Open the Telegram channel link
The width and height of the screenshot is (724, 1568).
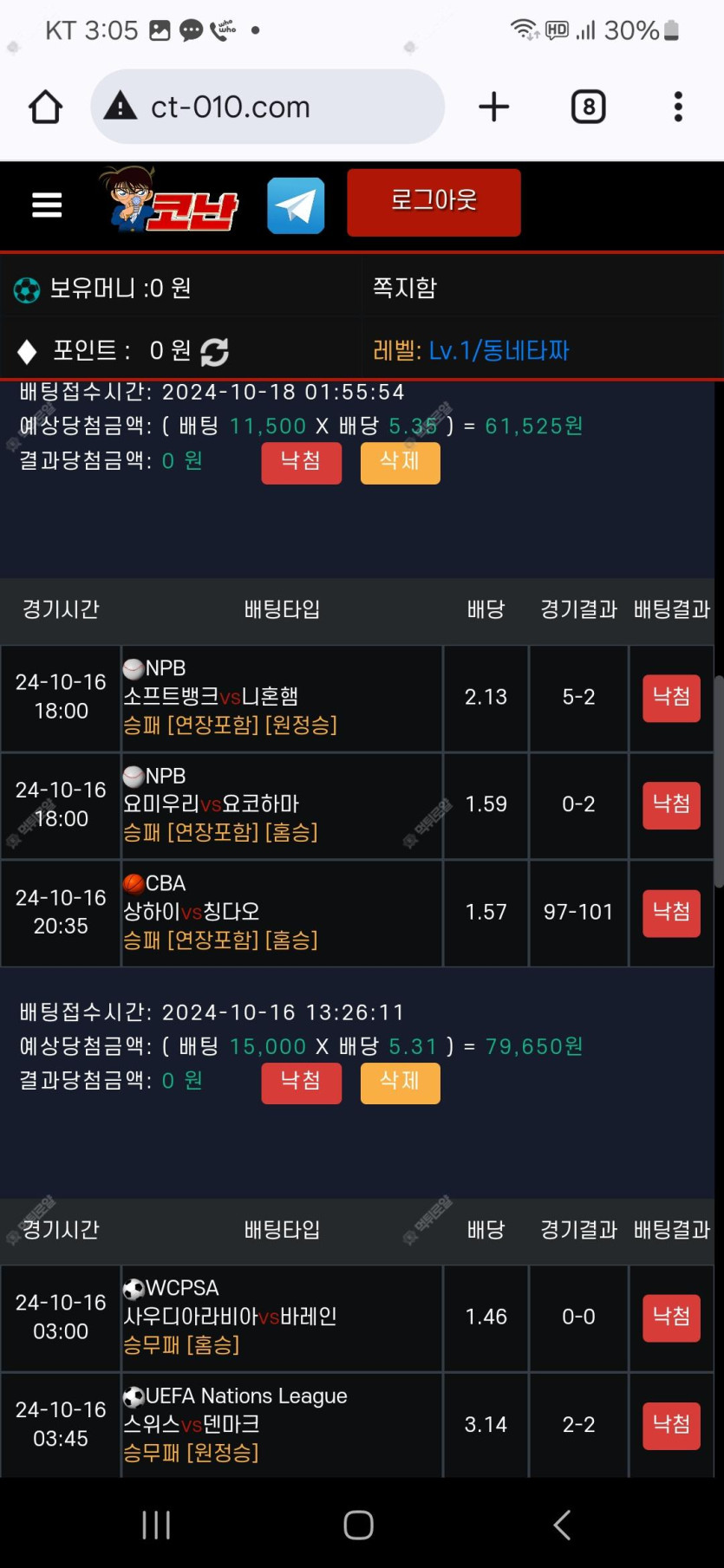(x=296, y=205)
